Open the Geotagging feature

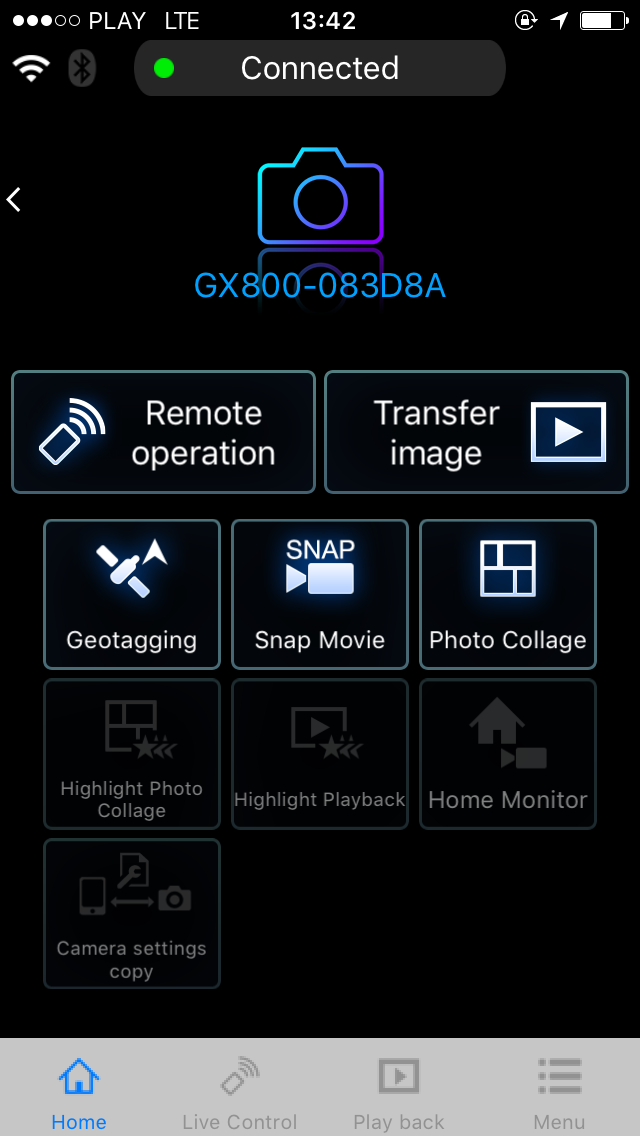pyautogui.click(x=132, y=594)
